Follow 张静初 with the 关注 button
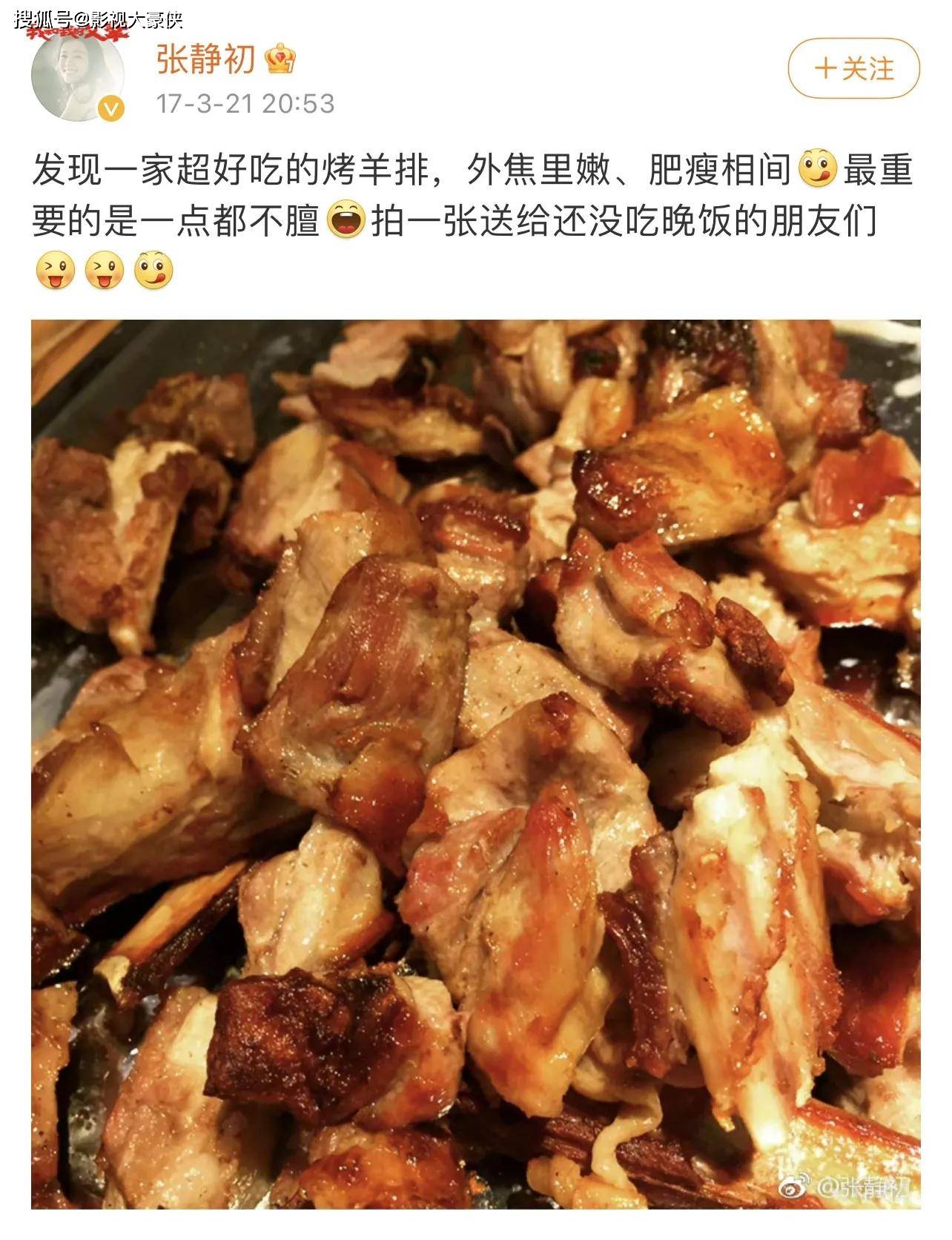The height and width of the screenshot is (1240, 952). point(853,69)
